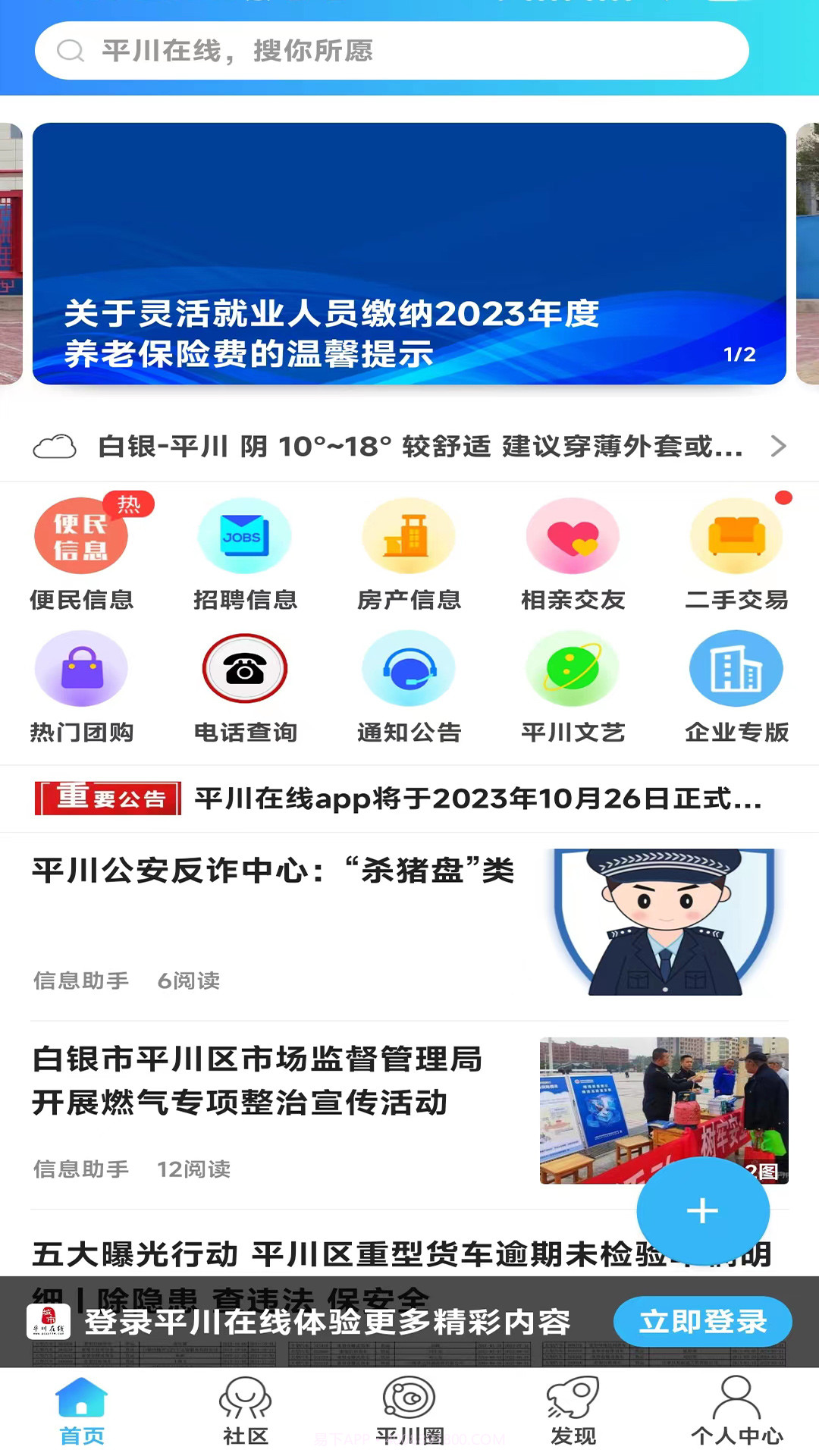The width and height of the screenshot is (819, 1456).
Task: Open the 杀猪盘 anti-fraud article link
Action: 273,872
